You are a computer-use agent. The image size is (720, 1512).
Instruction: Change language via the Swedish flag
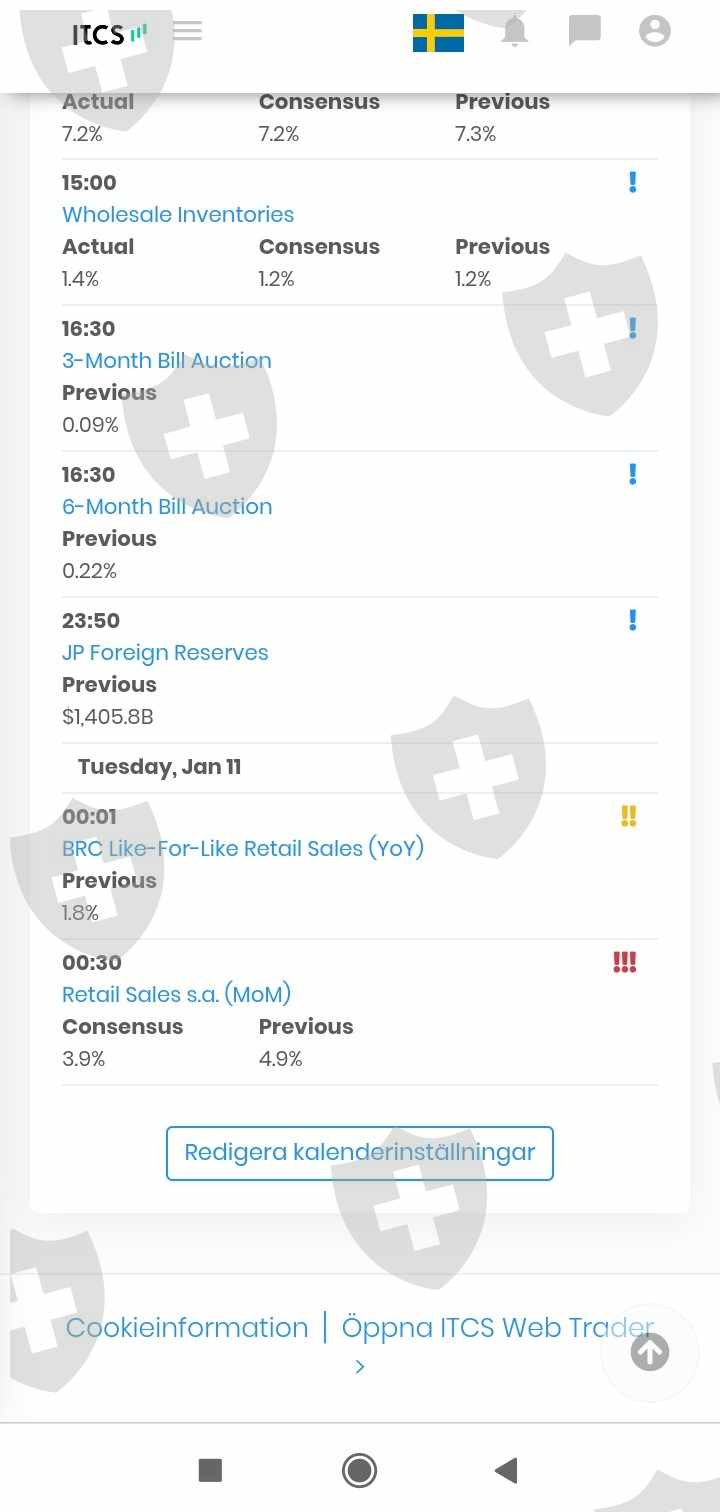(438, 32)
